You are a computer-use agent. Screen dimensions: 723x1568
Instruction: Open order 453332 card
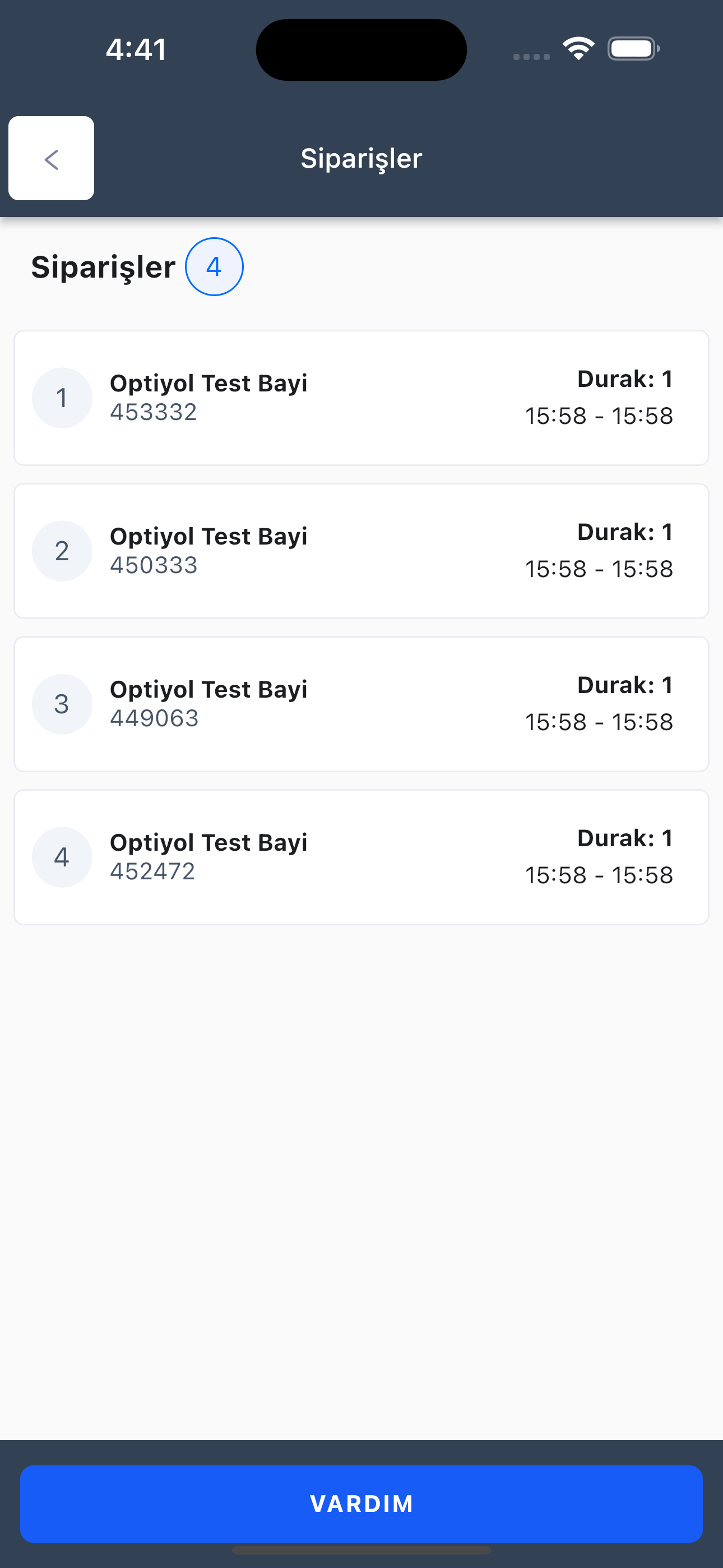[361, 398]
